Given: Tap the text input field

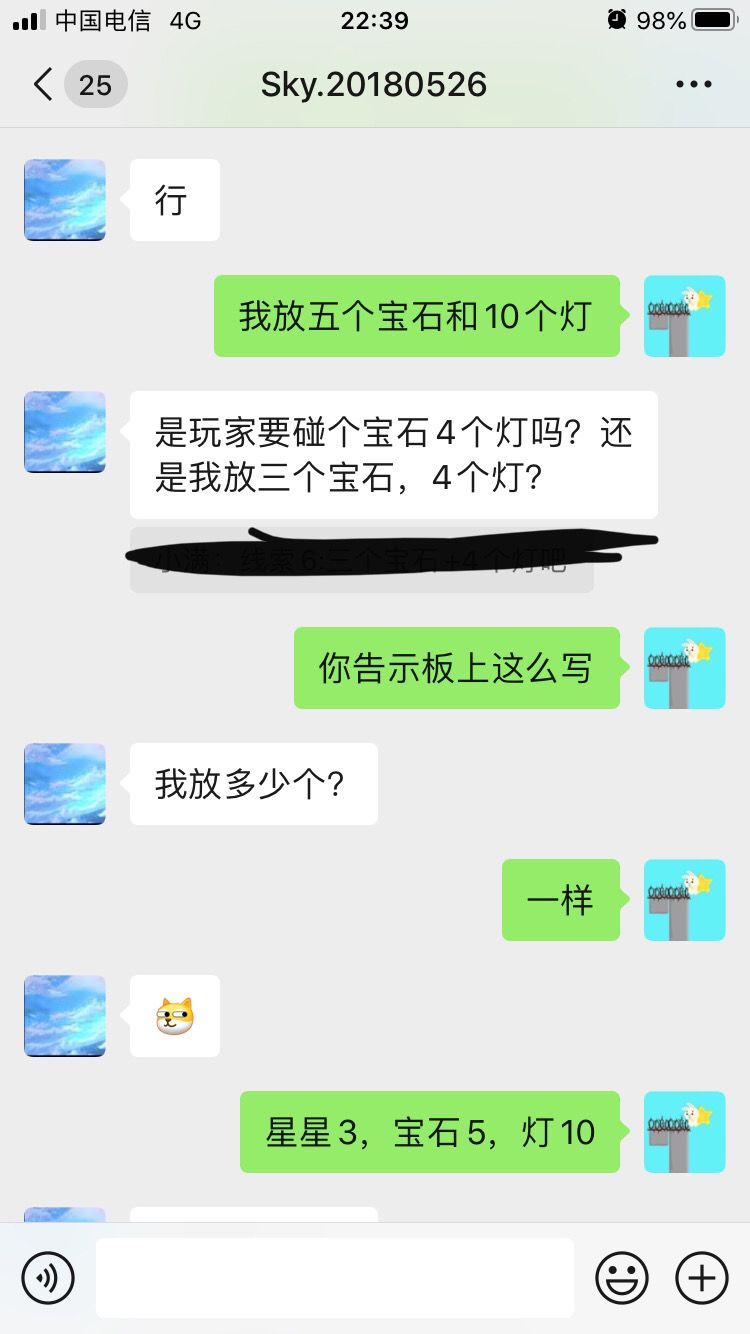Looking at the screenshot, I should click(x=336, y=1277).
